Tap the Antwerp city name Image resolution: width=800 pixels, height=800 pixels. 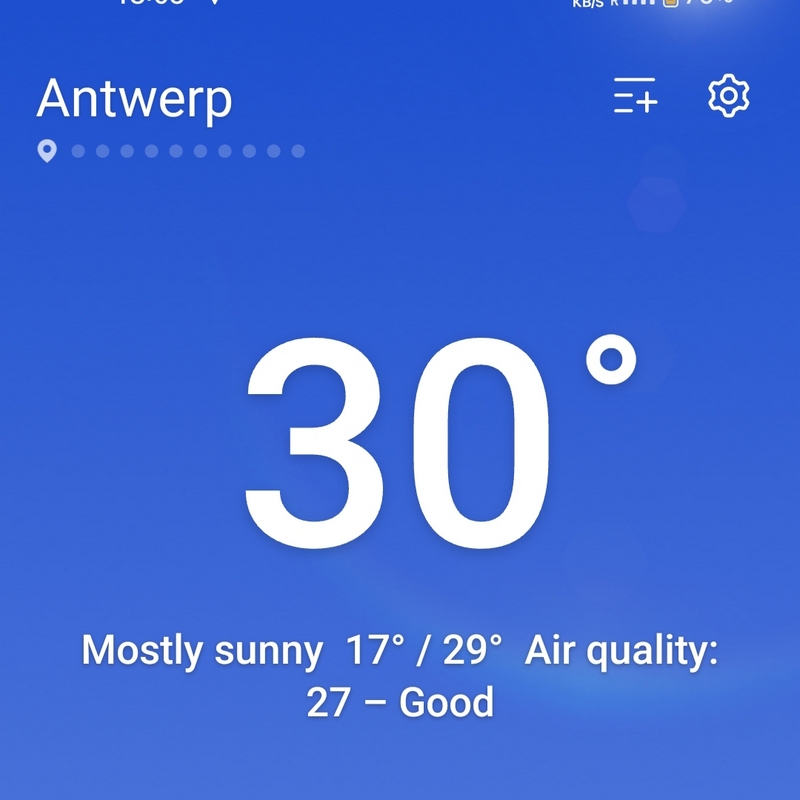[x=135, y=99]
